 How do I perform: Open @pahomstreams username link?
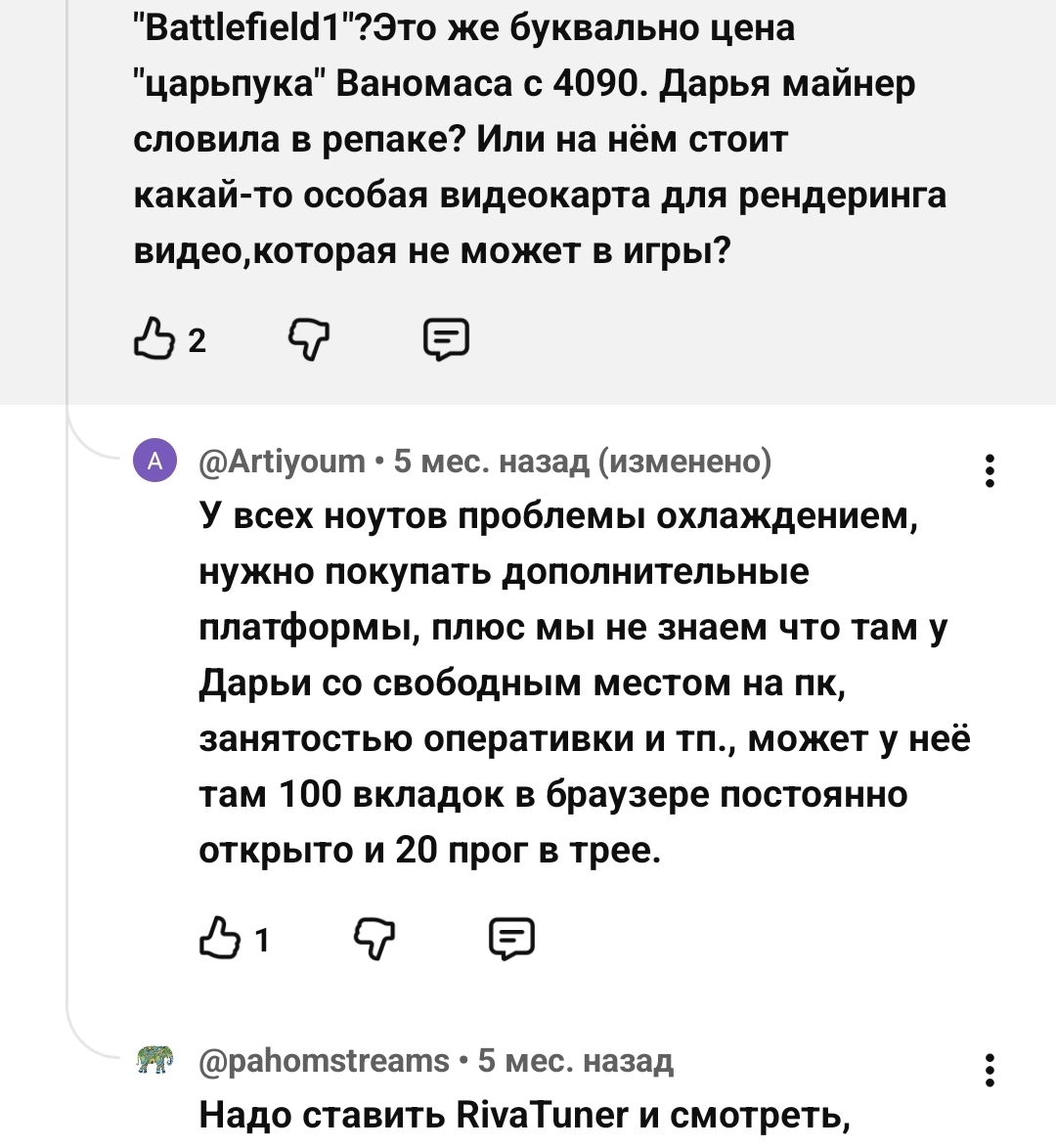[325, 1060]
